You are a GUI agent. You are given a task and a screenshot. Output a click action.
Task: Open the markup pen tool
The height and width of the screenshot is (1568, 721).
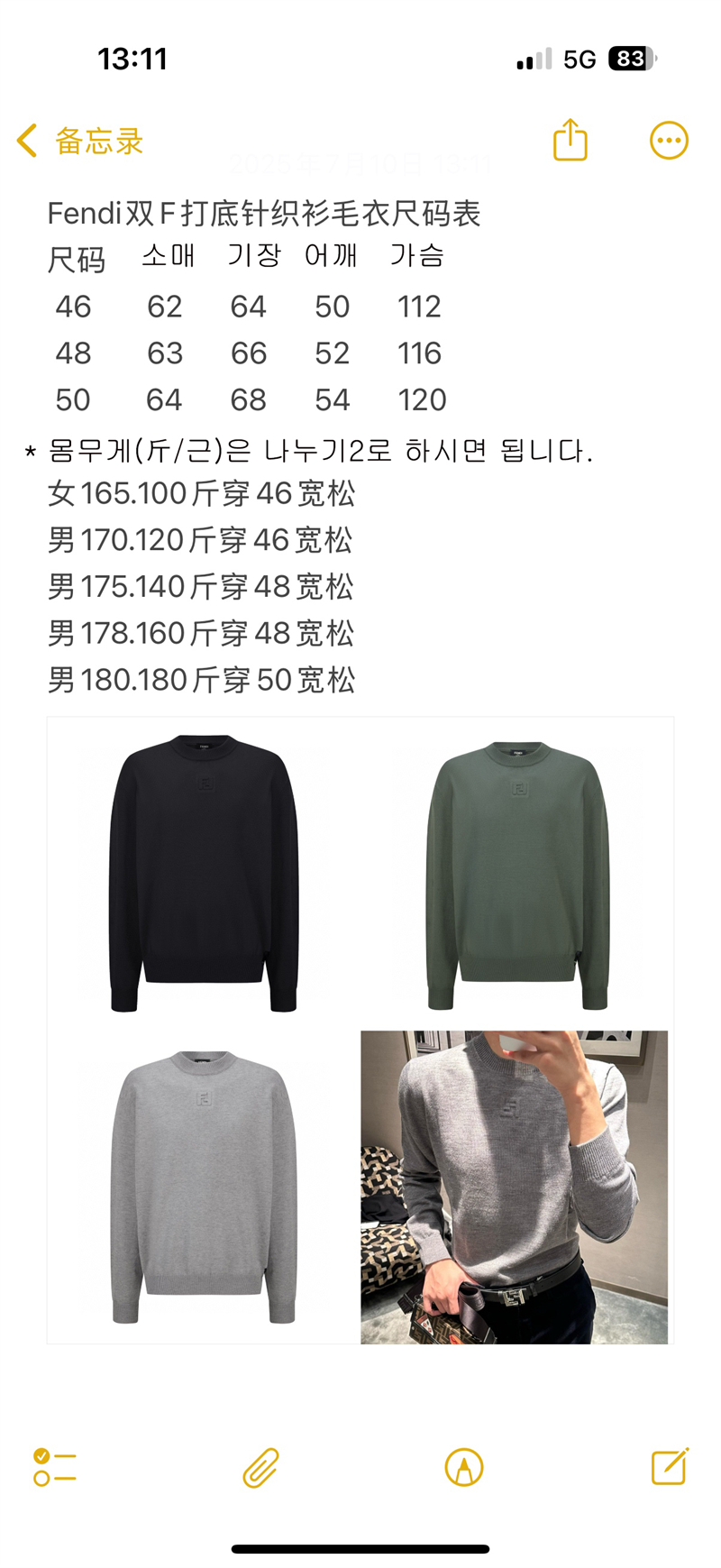(x=464, y=1467)
